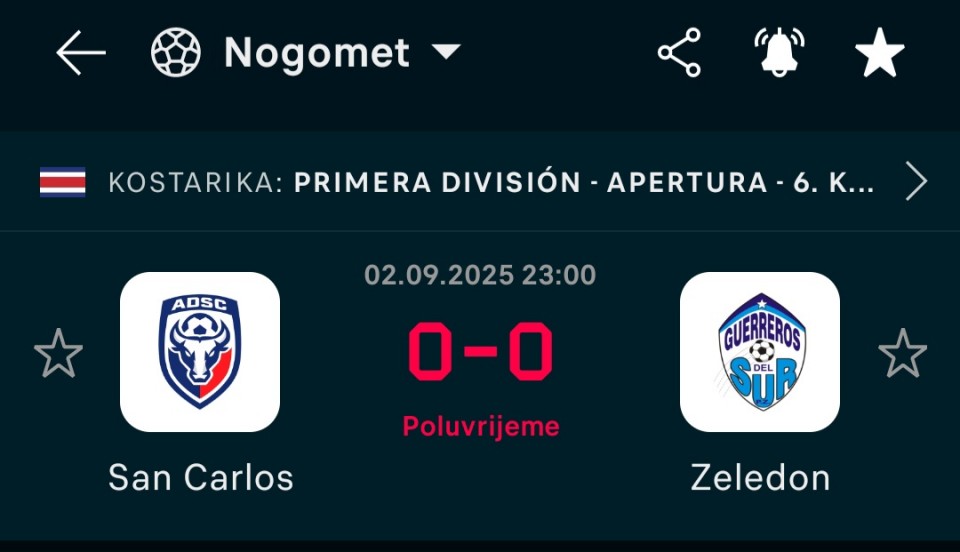
Task: Share this match
Action: (x=680, y=53)
